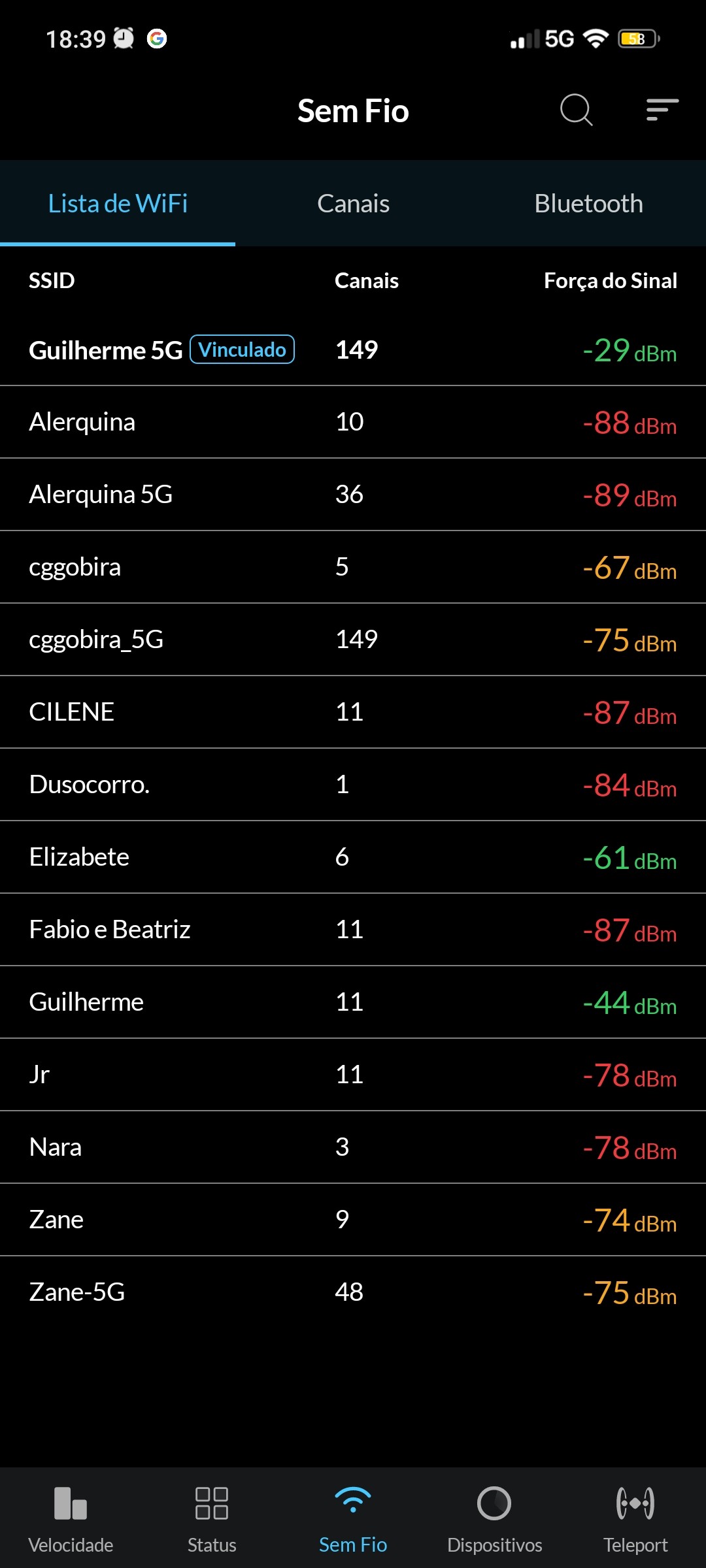Select the Lista de WiFi tab

point(118,204)
